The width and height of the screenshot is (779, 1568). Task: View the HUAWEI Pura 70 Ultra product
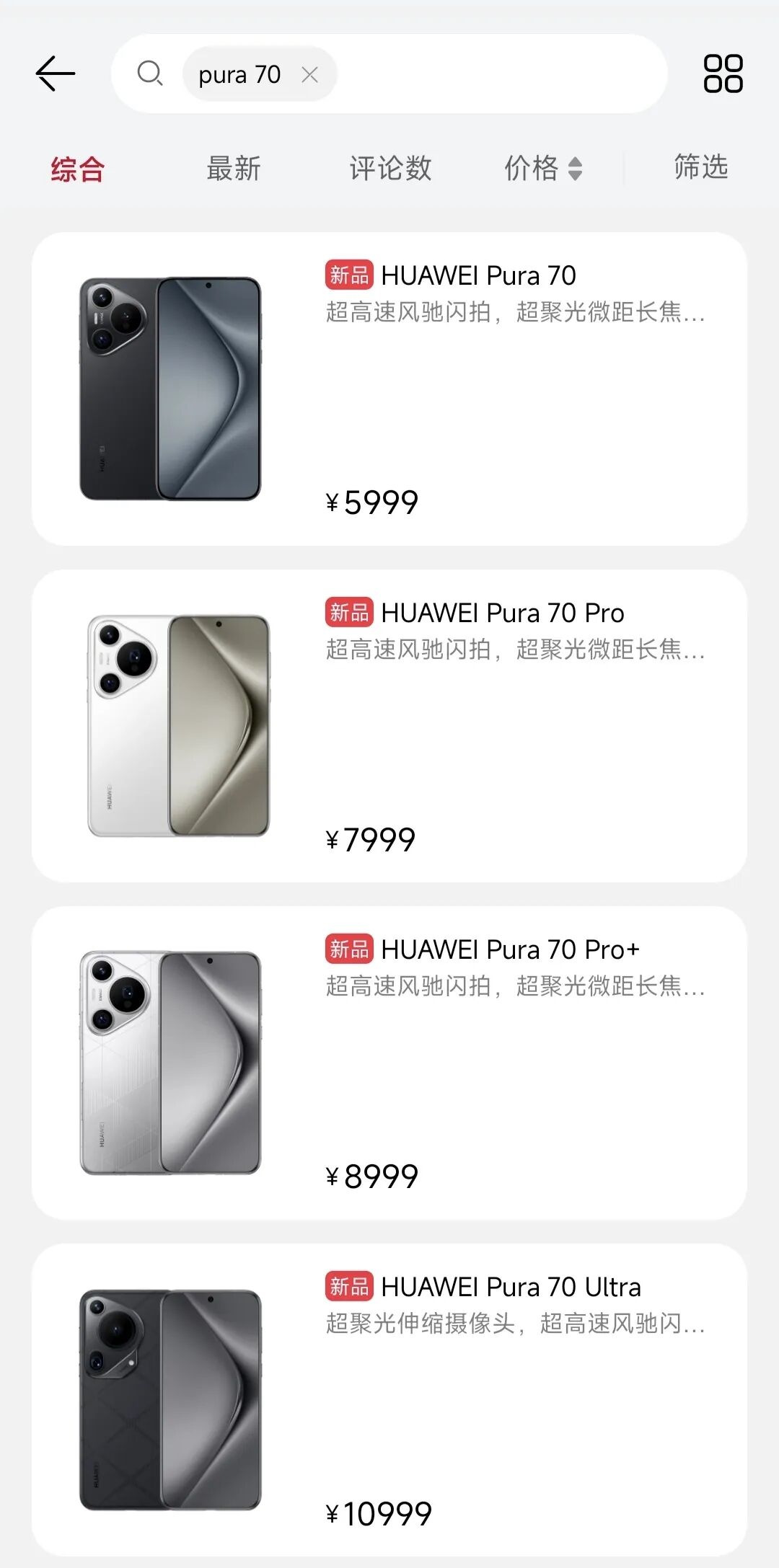[x=389, y=1400]
